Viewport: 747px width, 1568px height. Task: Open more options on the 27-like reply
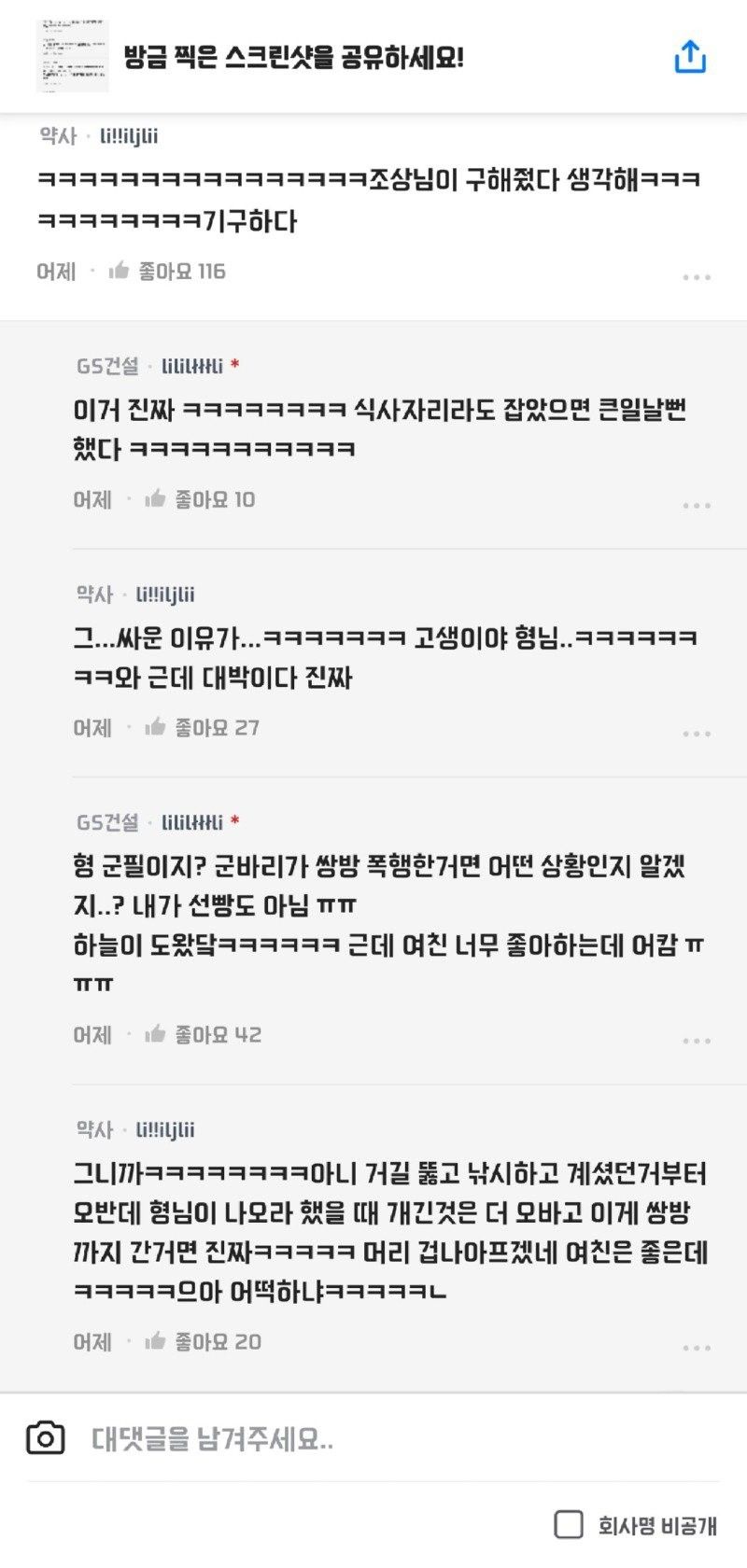pos(697,734)
